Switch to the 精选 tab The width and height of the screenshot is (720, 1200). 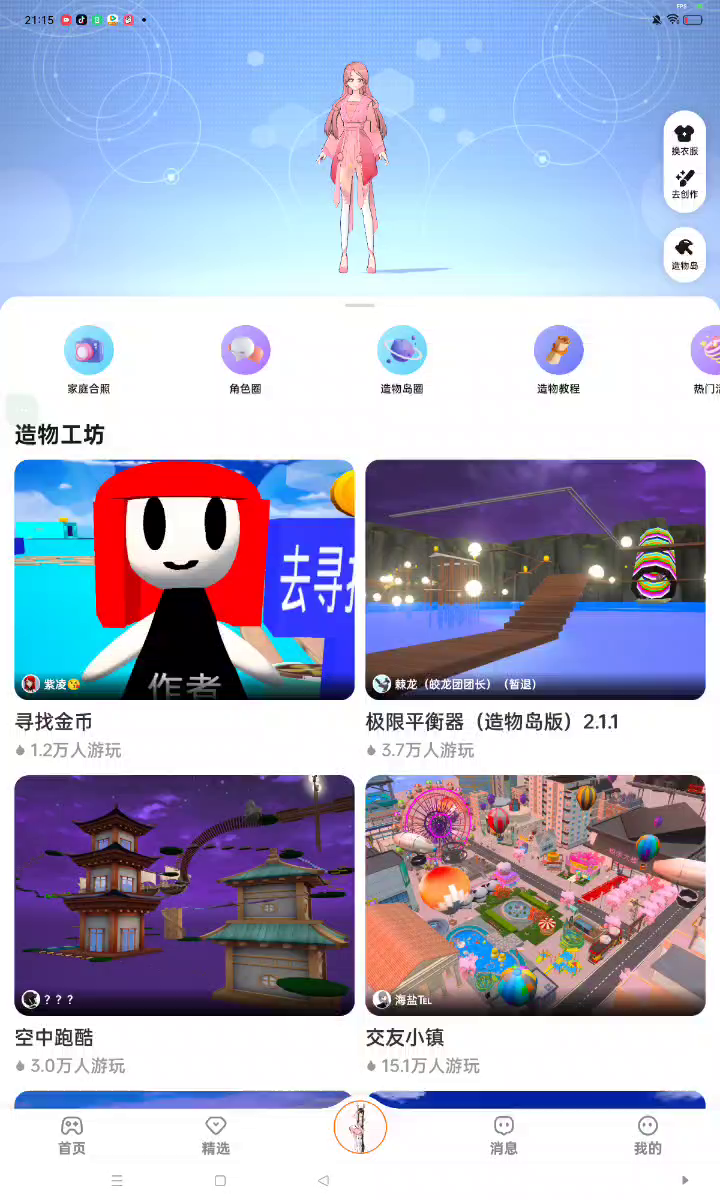click(216, 1135)
